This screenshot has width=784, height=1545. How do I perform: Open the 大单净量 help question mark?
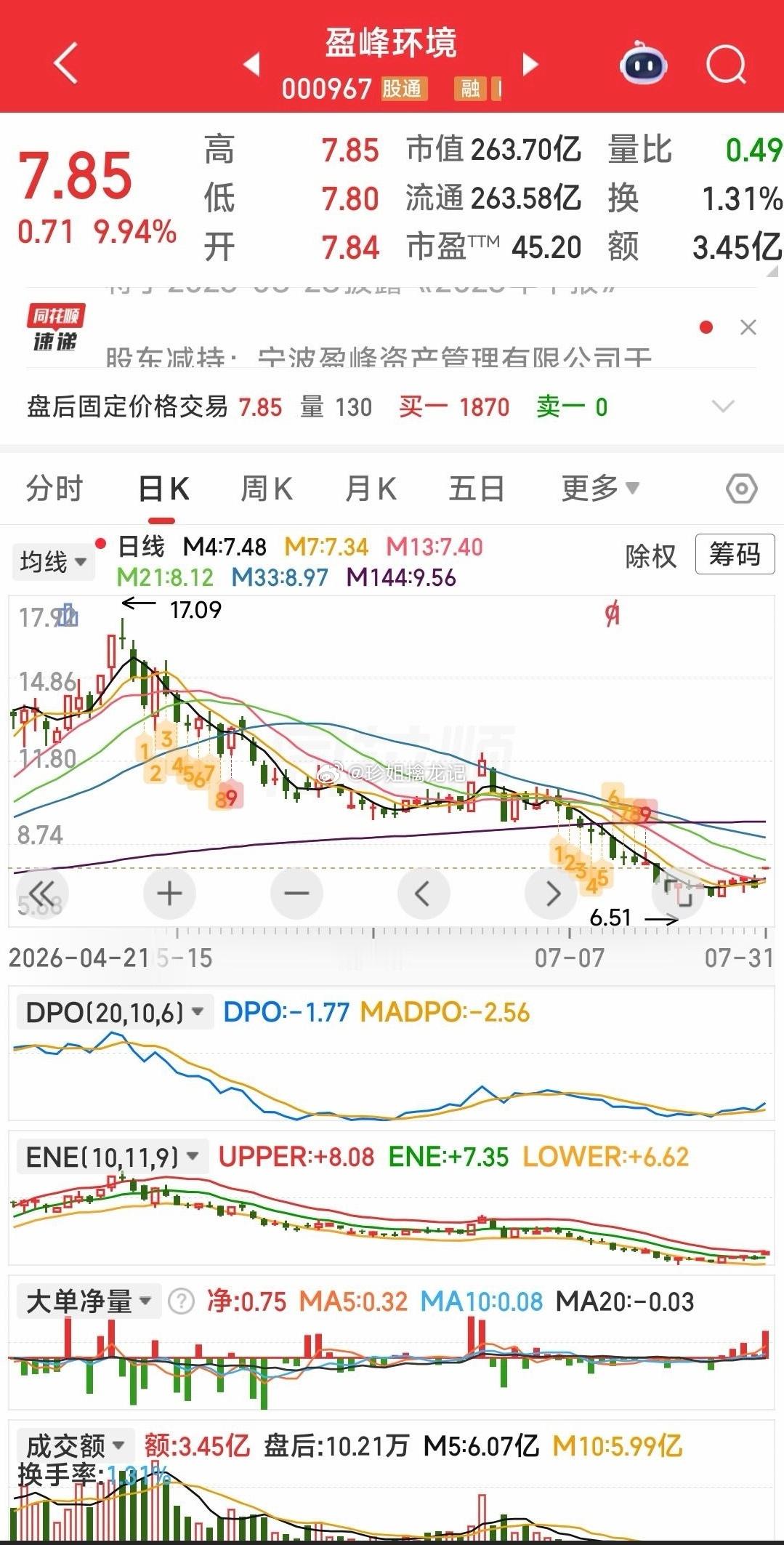pos(181,1301)
